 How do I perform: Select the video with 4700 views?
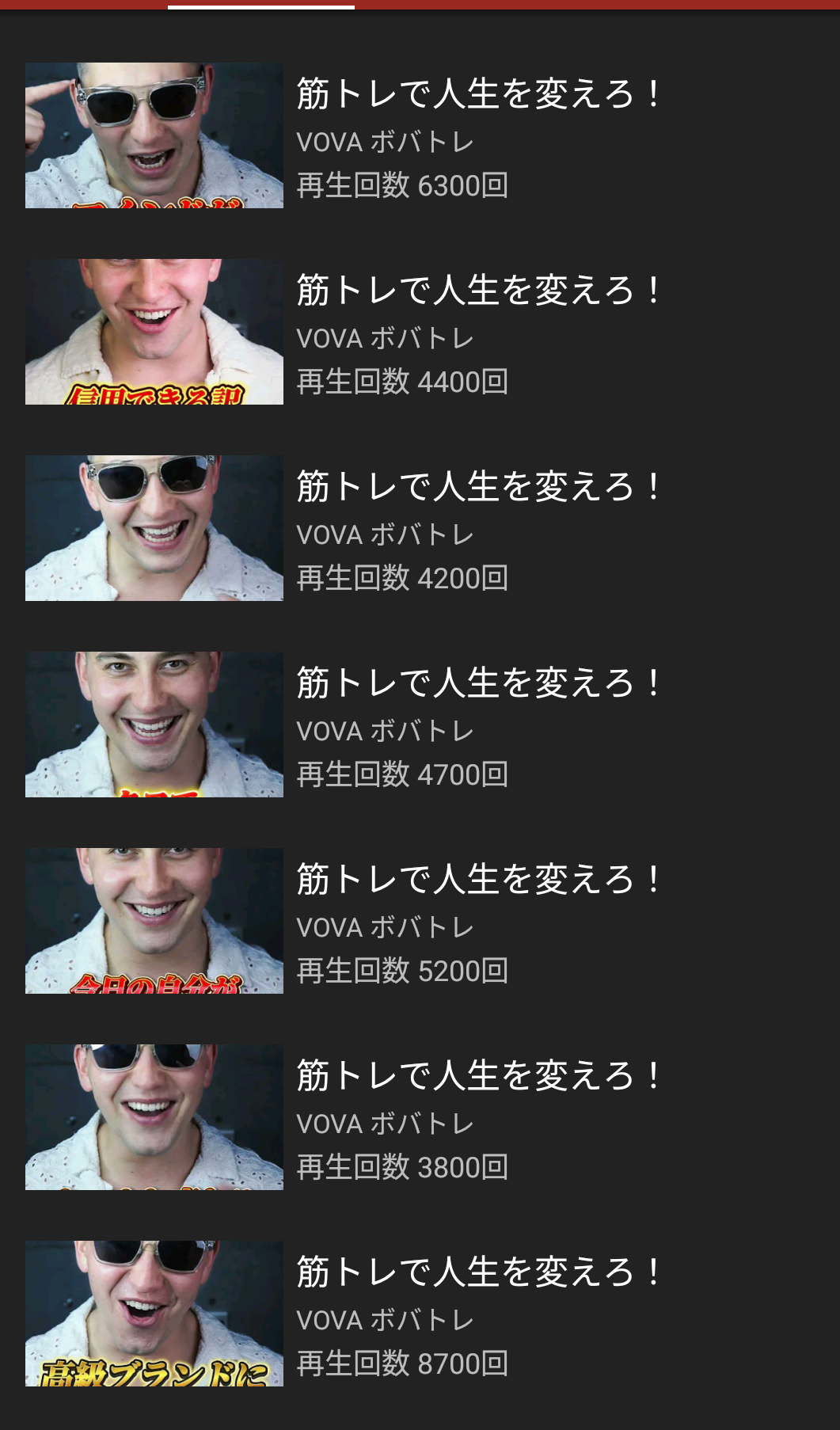pos(420,725)
